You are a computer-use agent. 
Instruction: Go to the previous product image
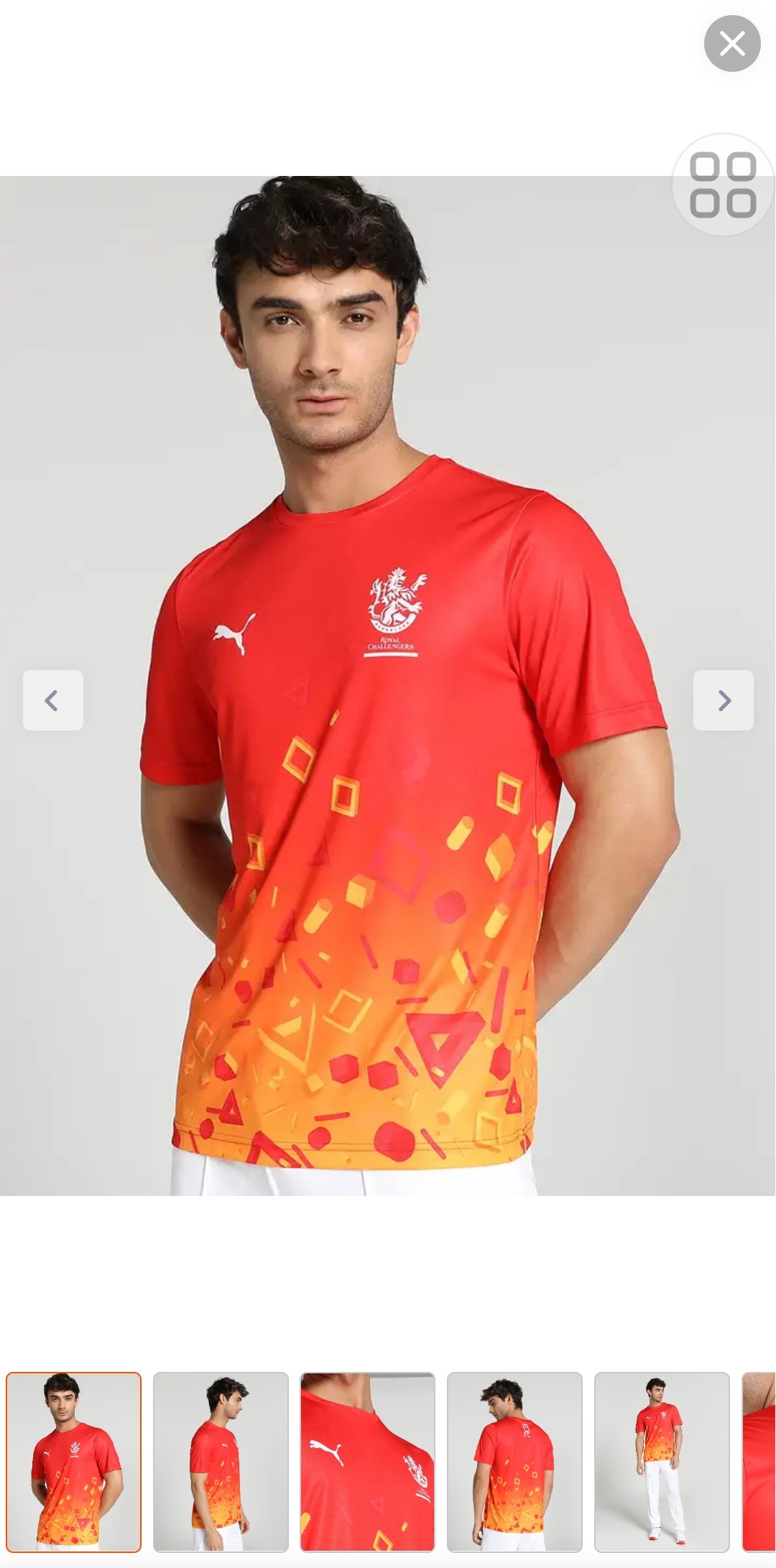click(x=53, y=700)
